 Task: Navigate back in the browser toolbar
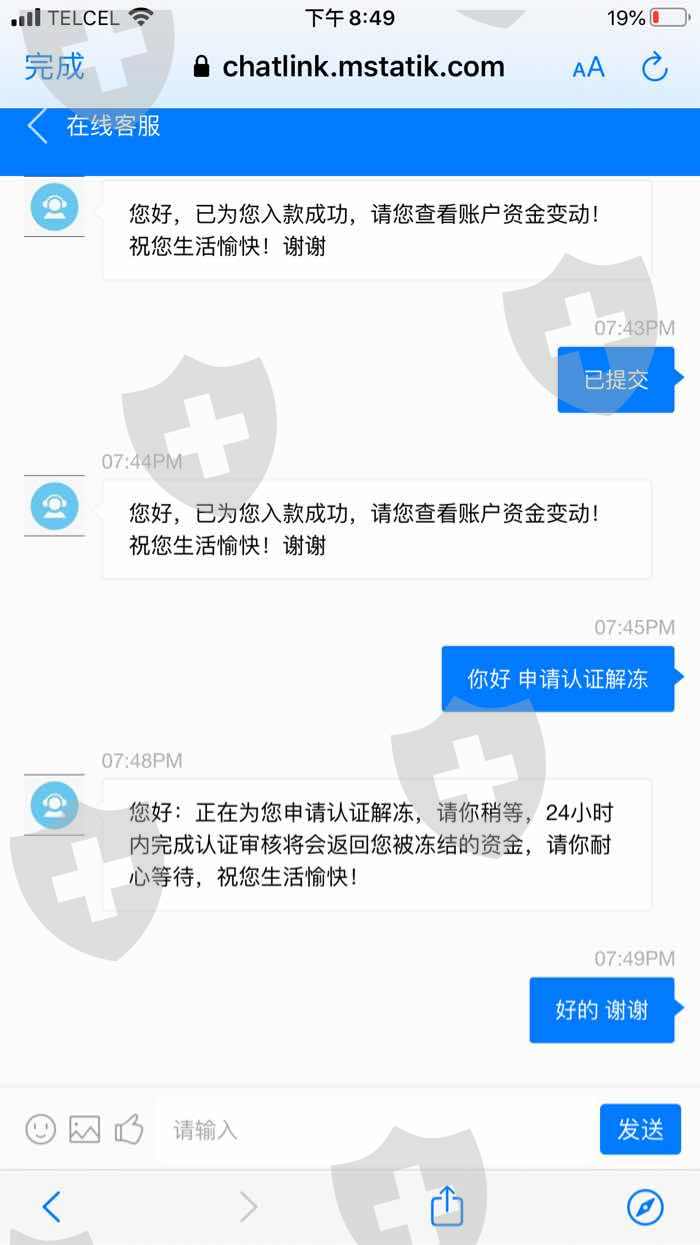52,1207
